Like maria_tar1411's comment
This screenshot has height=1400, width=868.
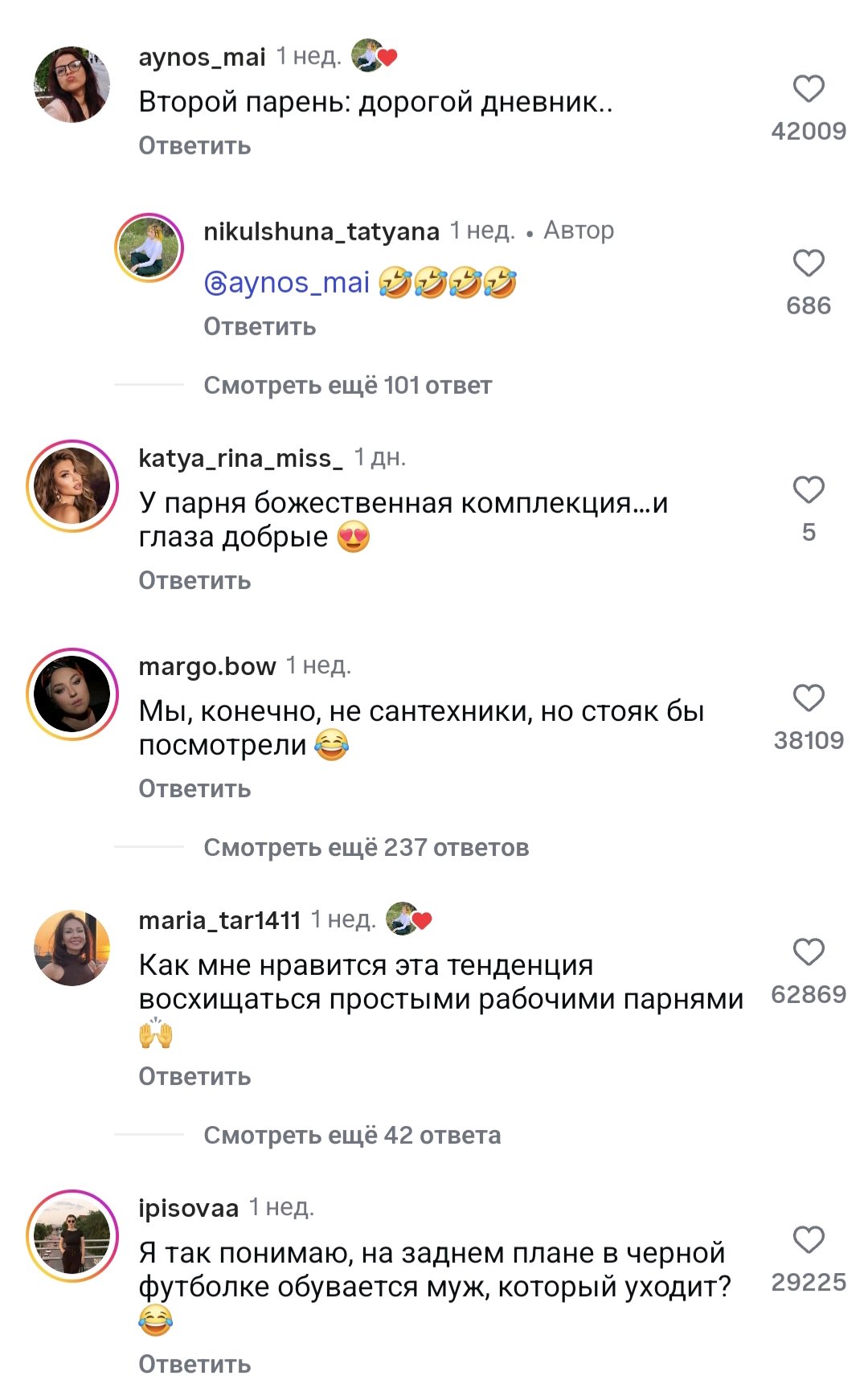(x=809, y=952)
